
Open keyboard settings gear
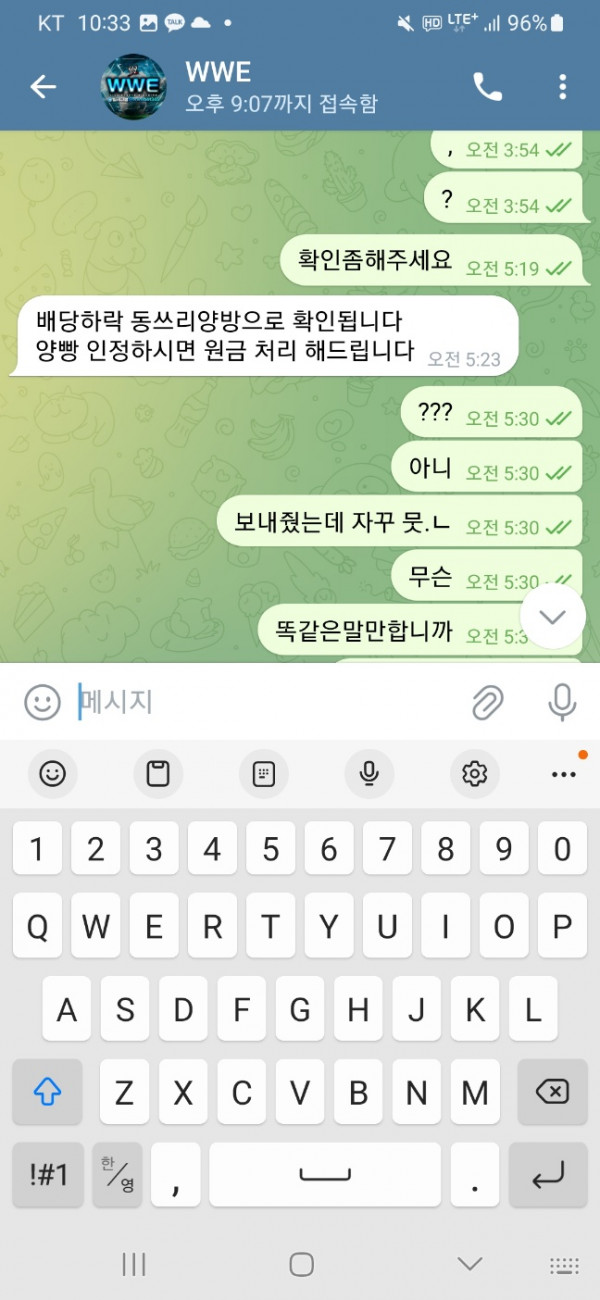point(474,773)
